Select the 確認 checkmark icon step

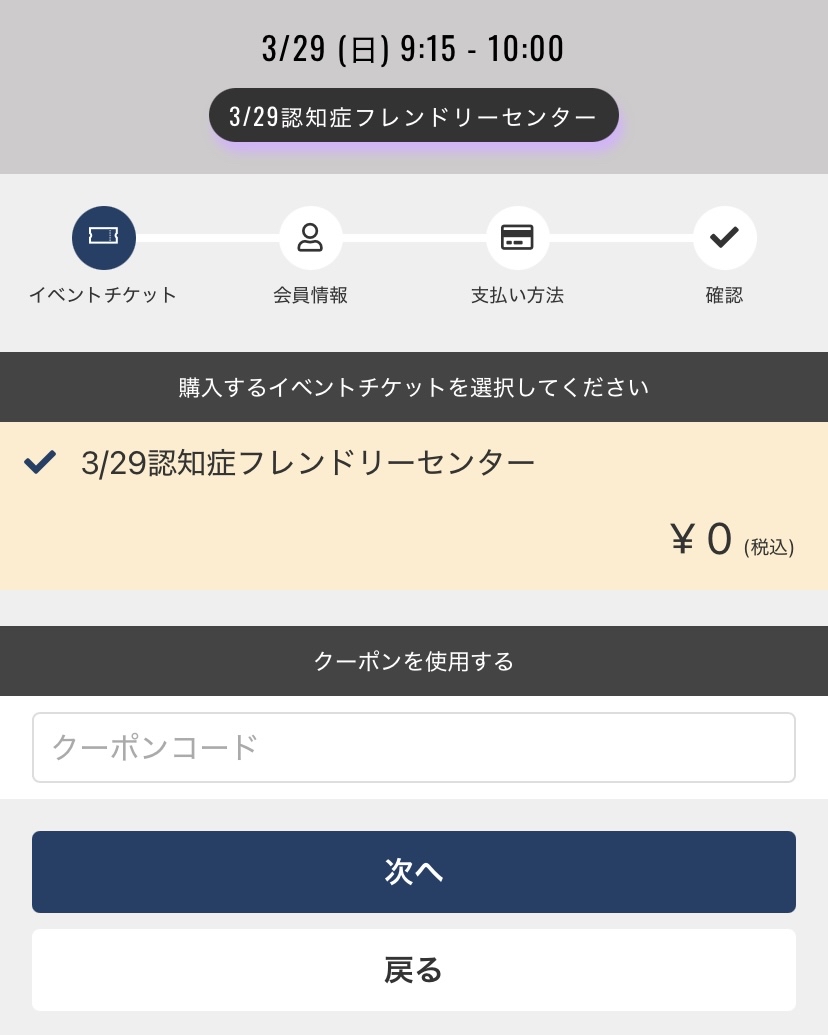point(724,238)
